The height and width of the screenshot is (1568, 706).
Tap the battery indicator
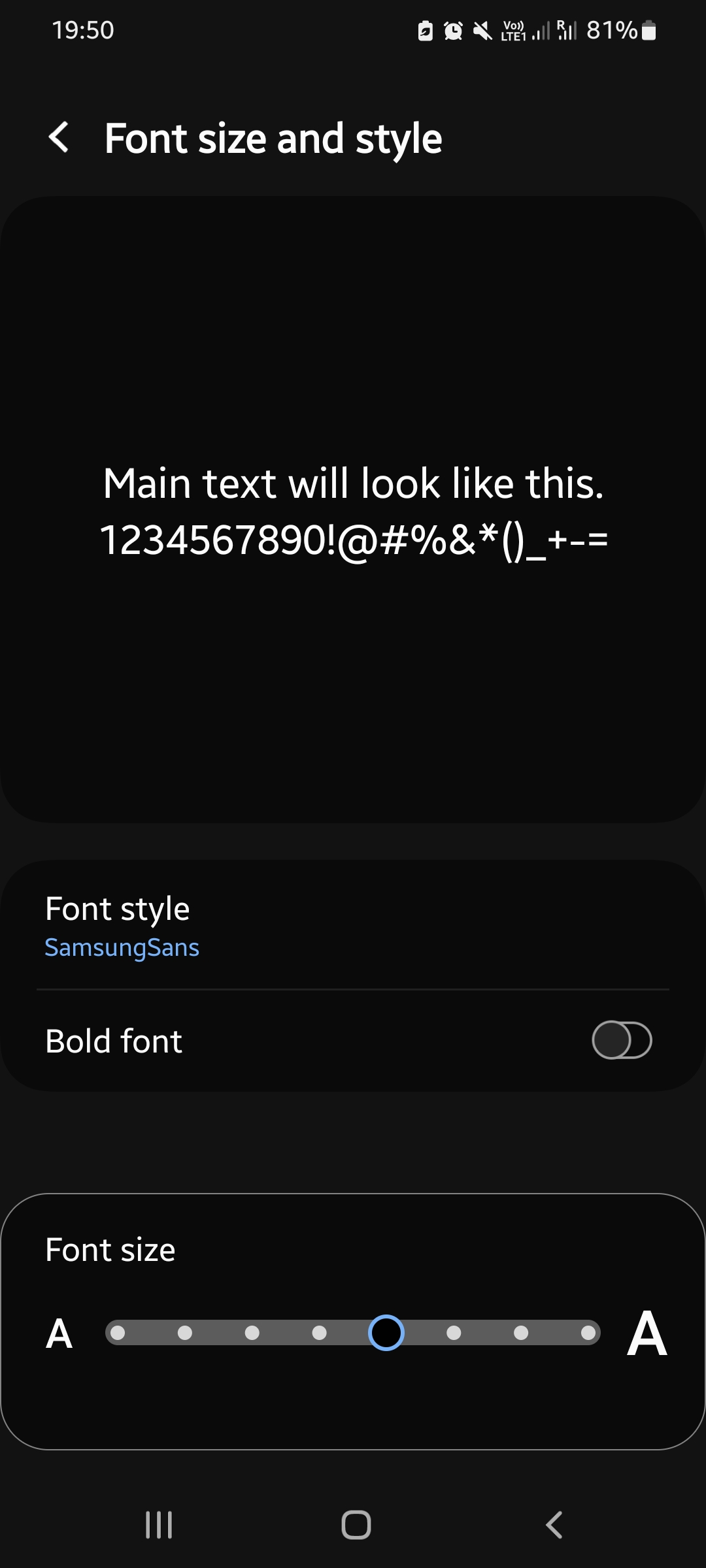click(x=647, y=30)
